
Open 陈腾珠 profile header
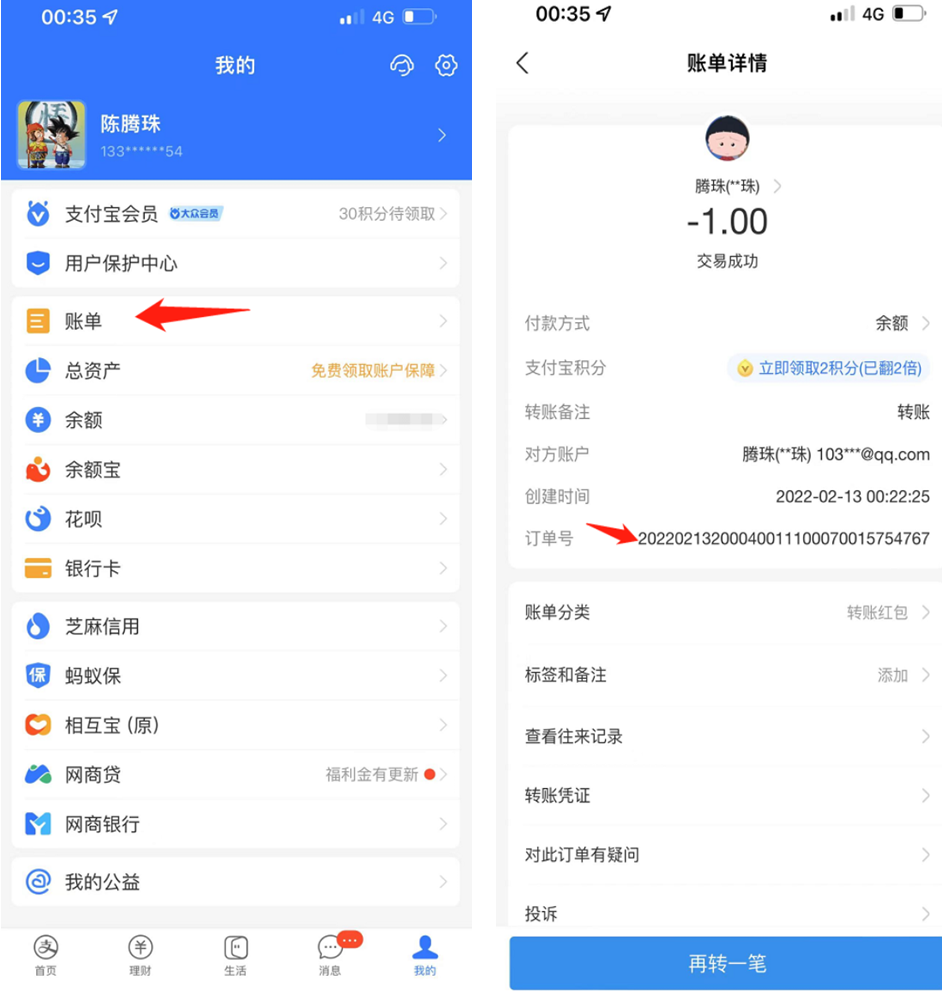pos(236,136)
